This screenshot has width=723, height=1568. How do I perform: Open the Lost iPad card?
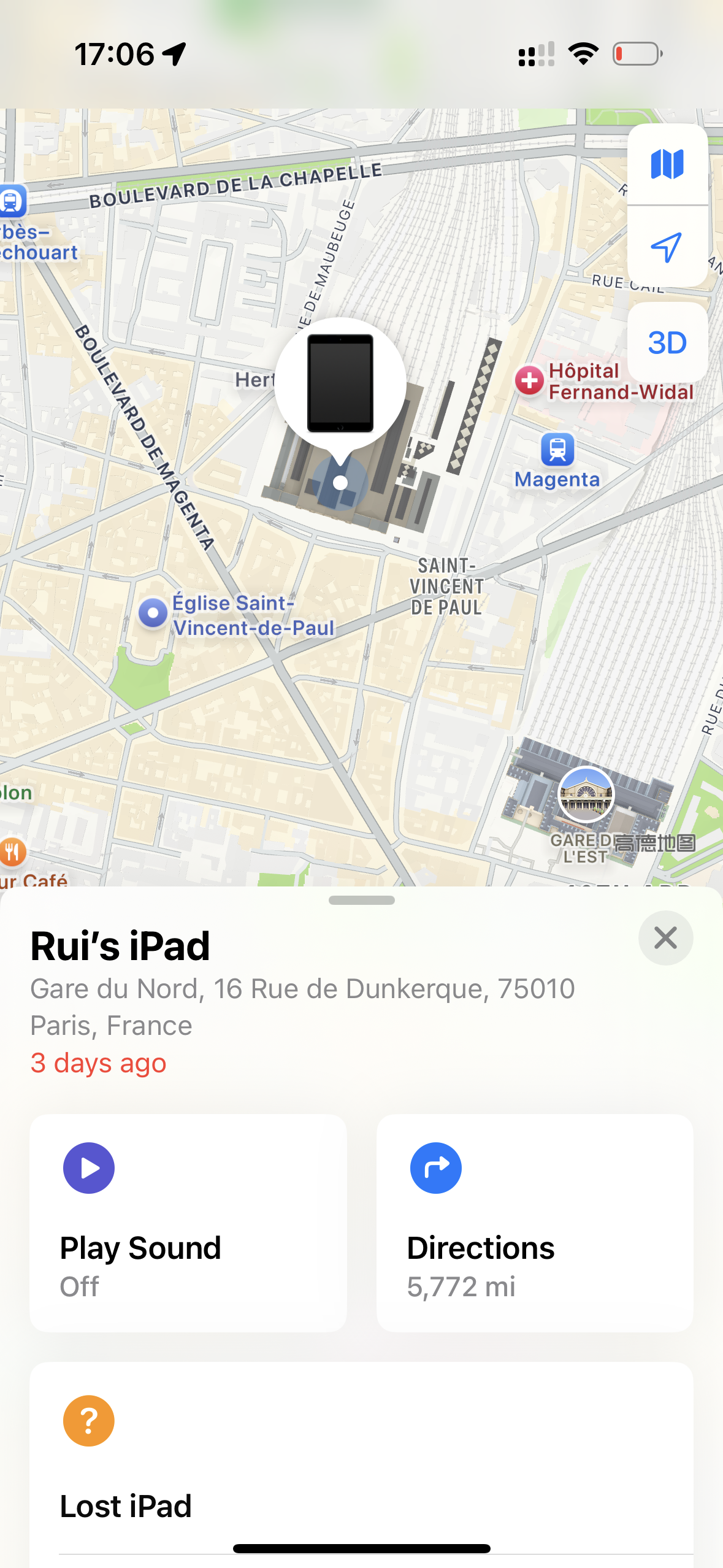[x=361, y=1460]
